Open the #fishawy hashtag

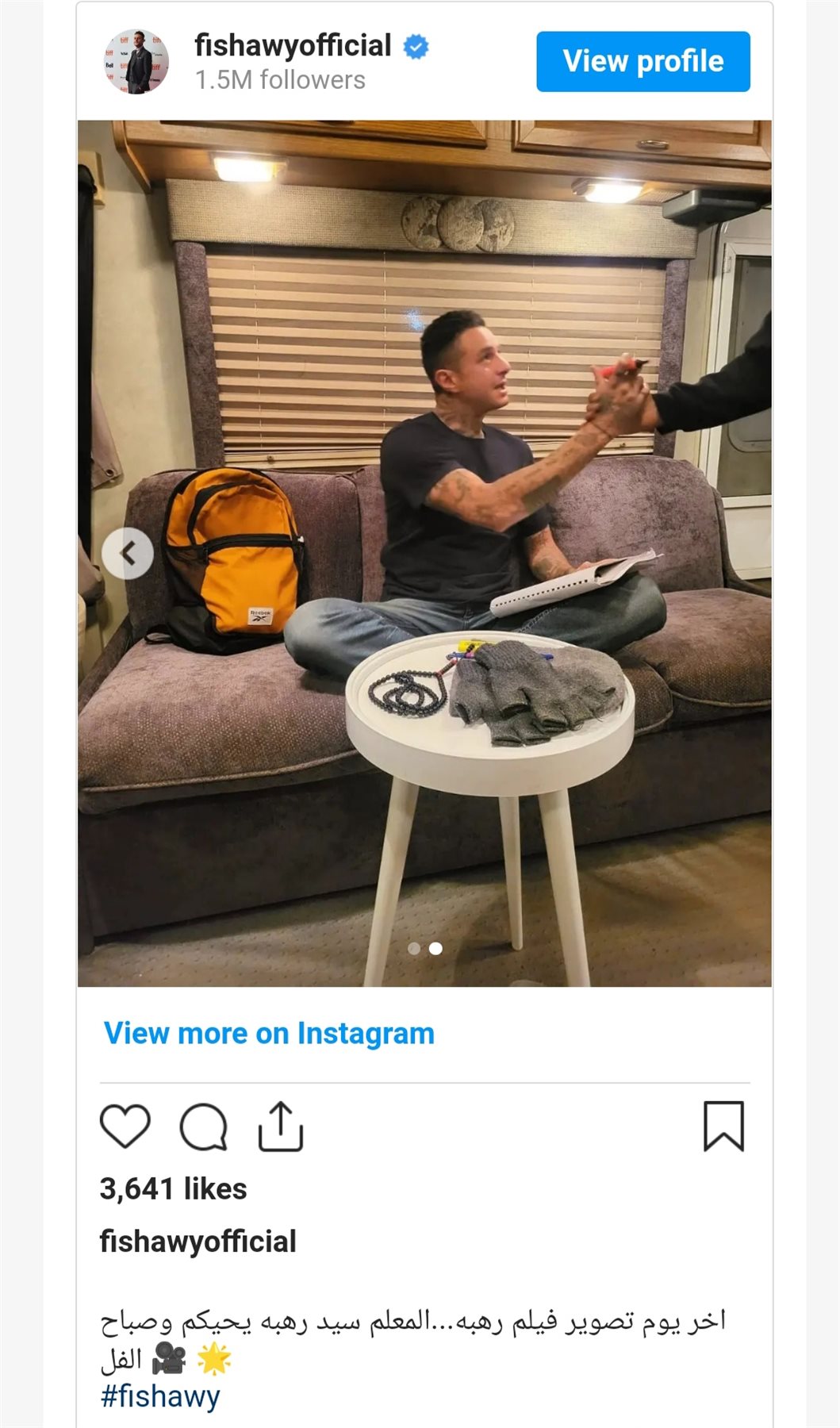click(x=160, y=1395)
